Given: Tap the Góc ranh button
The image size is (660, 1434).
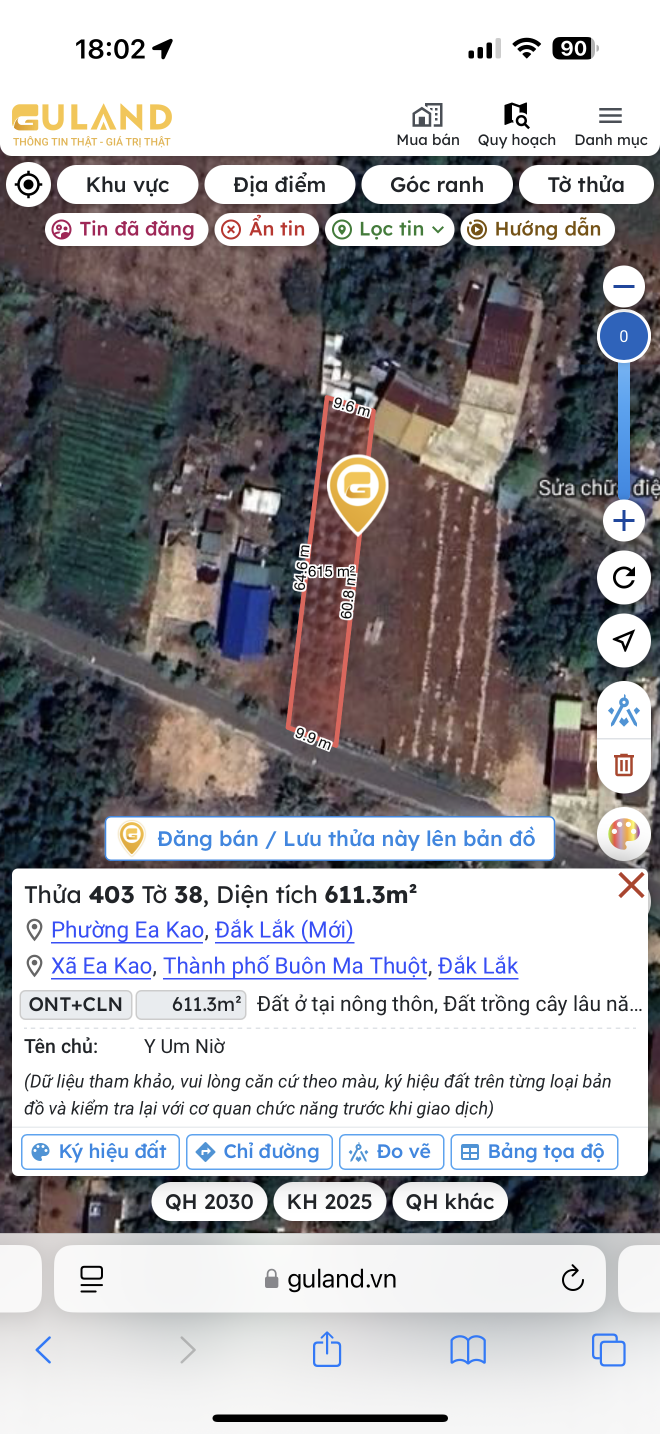Looking at the screenshot, I should (437, 185).
